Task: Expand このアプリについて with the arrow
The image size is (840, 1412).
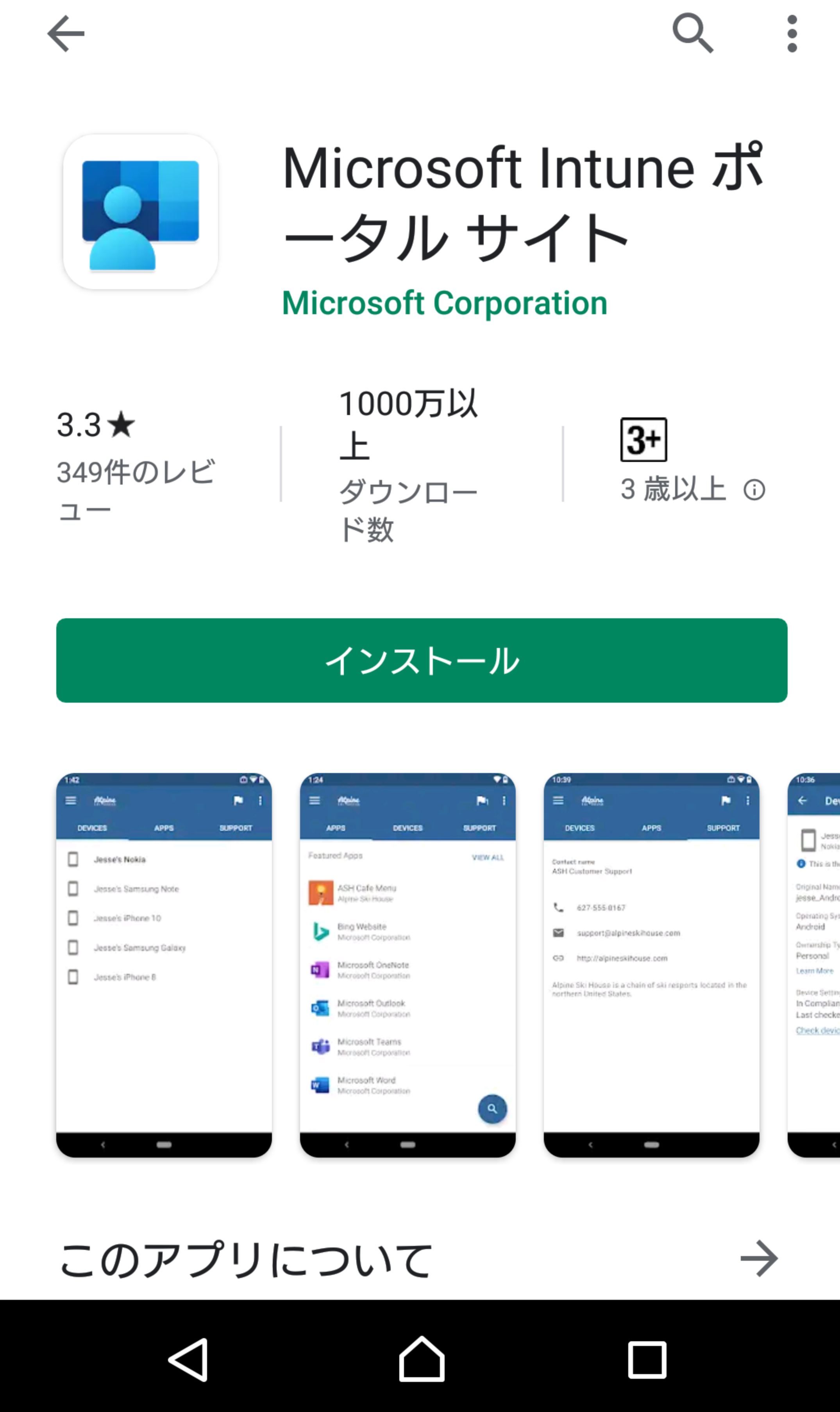Action: click(x=759, y=1258)
